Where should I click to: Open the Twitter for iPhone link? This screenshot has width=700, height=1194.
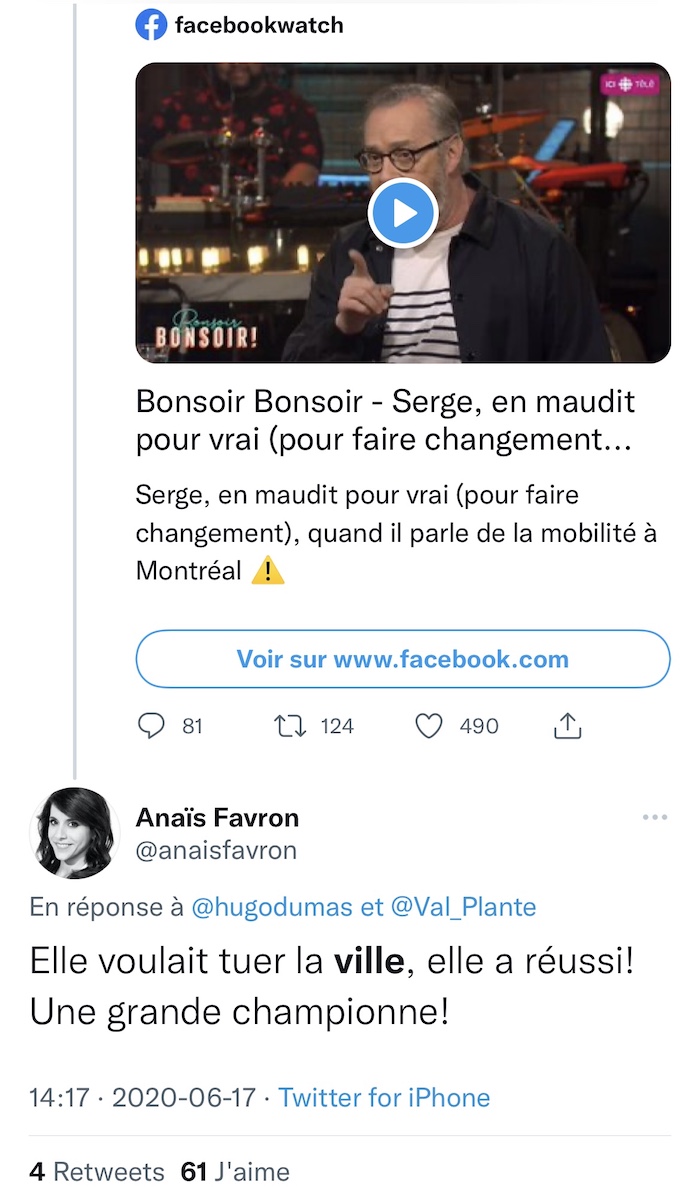click(x=384, y=1097)
